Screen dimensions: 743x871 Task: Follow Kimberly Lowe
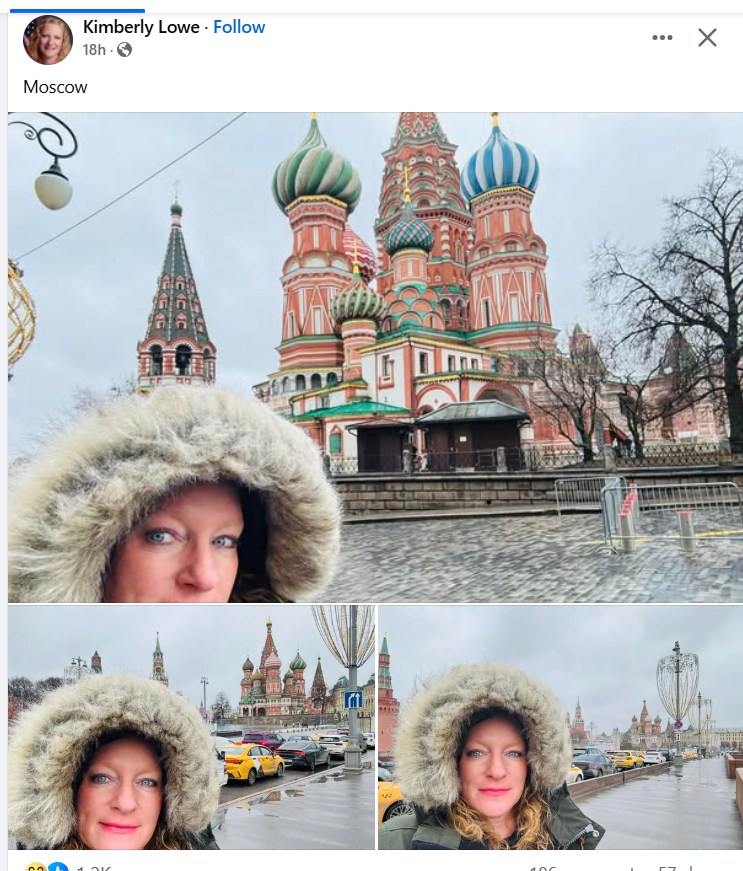click(239, 27)
